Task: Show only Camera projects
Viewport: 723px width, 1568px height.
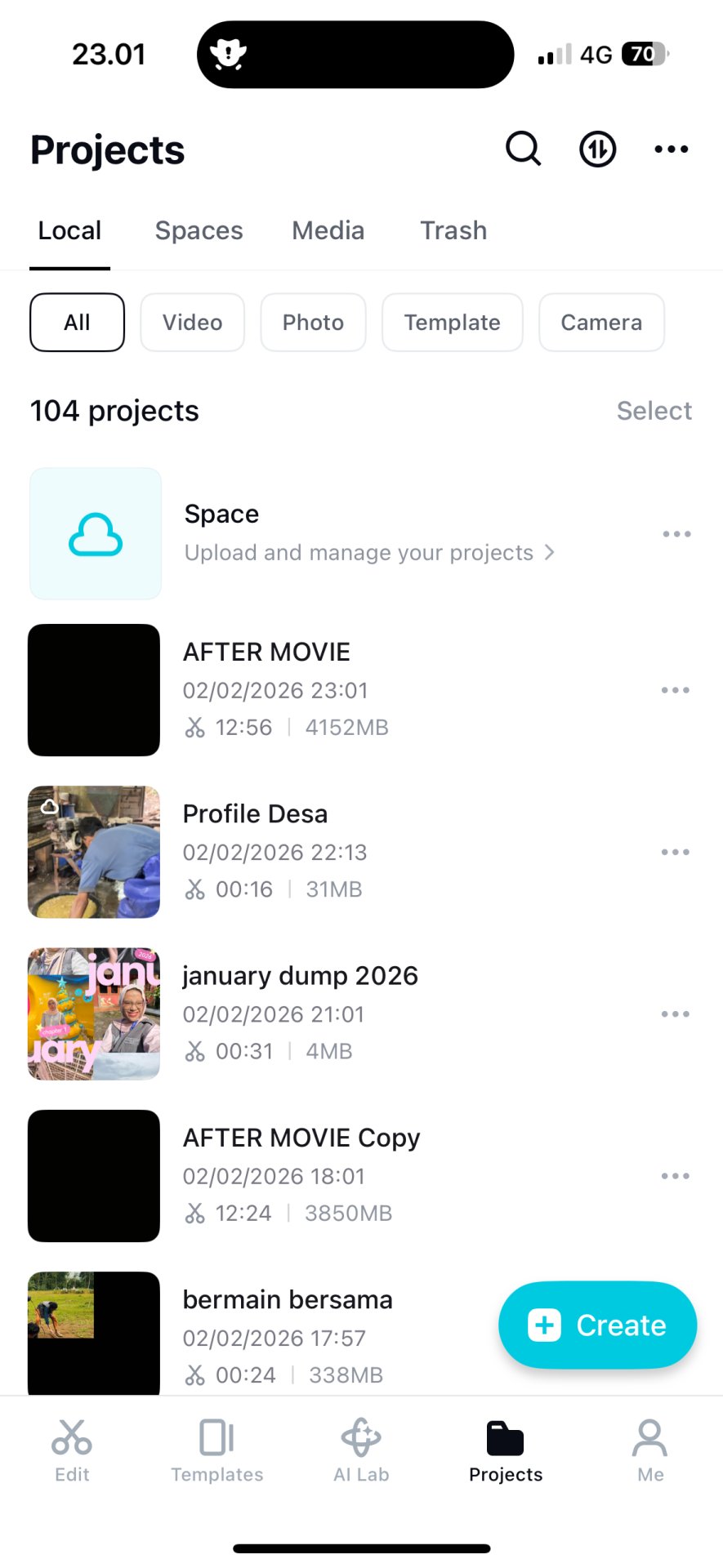Action: click(601, 323)
